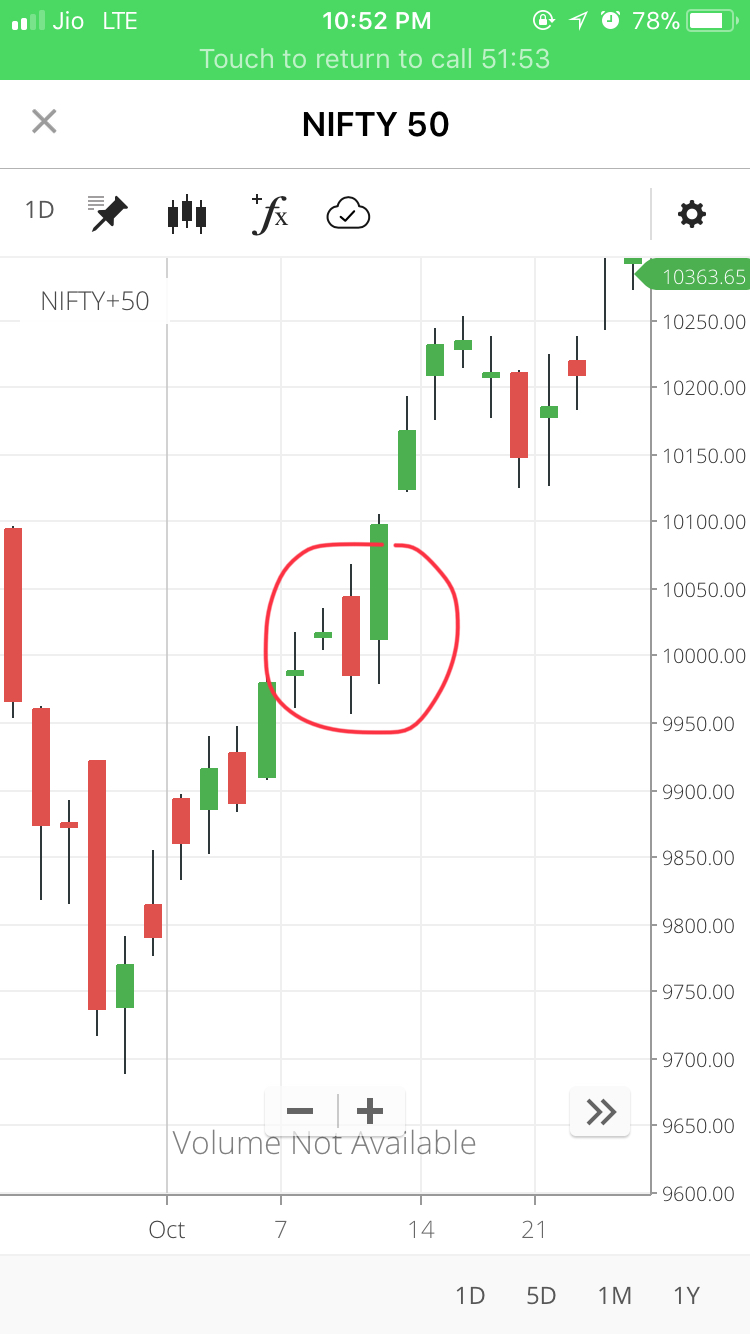The width and height of the screenshot is (750, 1334).
Task: Zoom out the chart with minus
Action: point(300,1111)
